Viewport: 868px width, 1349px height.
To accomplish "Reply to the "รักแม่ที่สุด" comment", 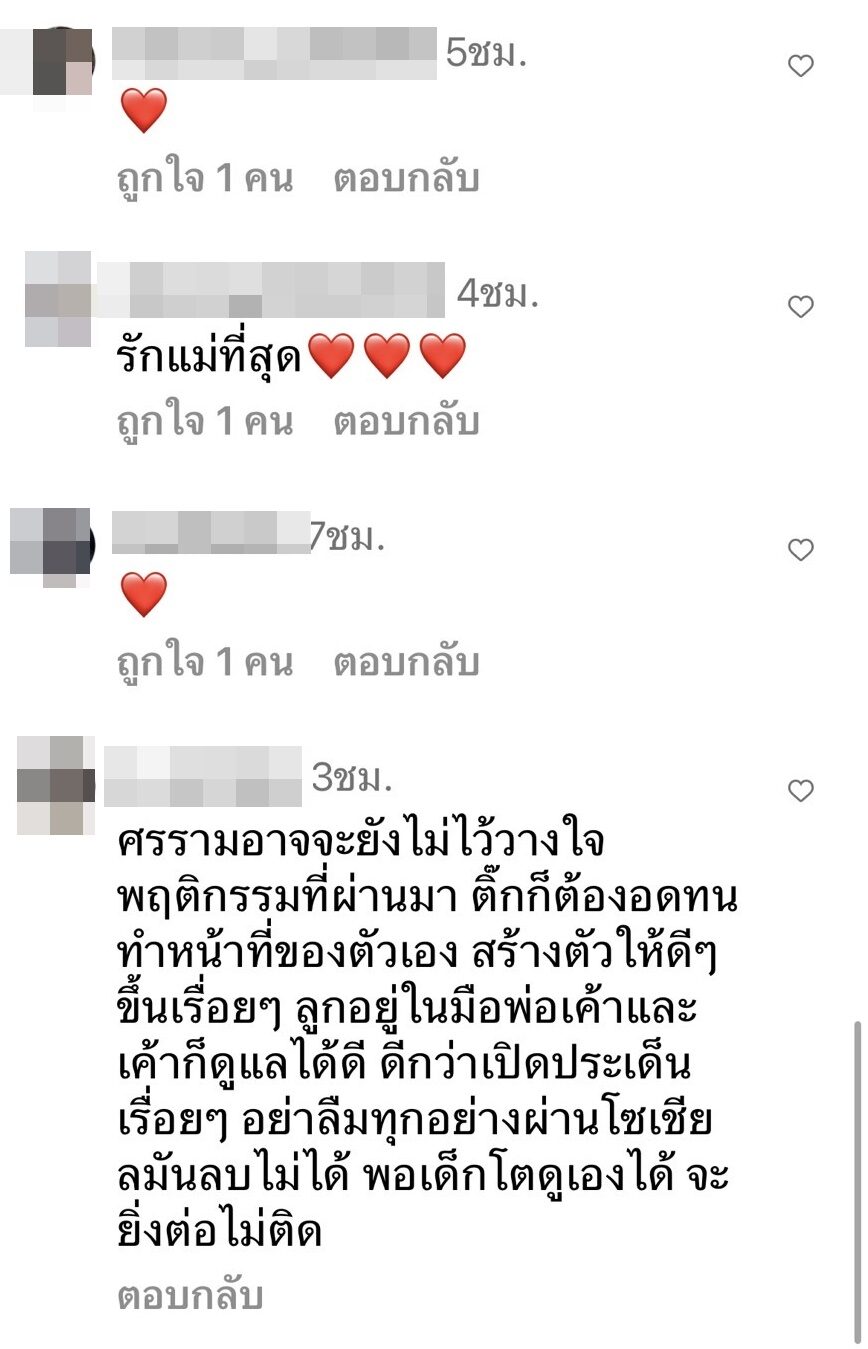I will click(406, 422).
